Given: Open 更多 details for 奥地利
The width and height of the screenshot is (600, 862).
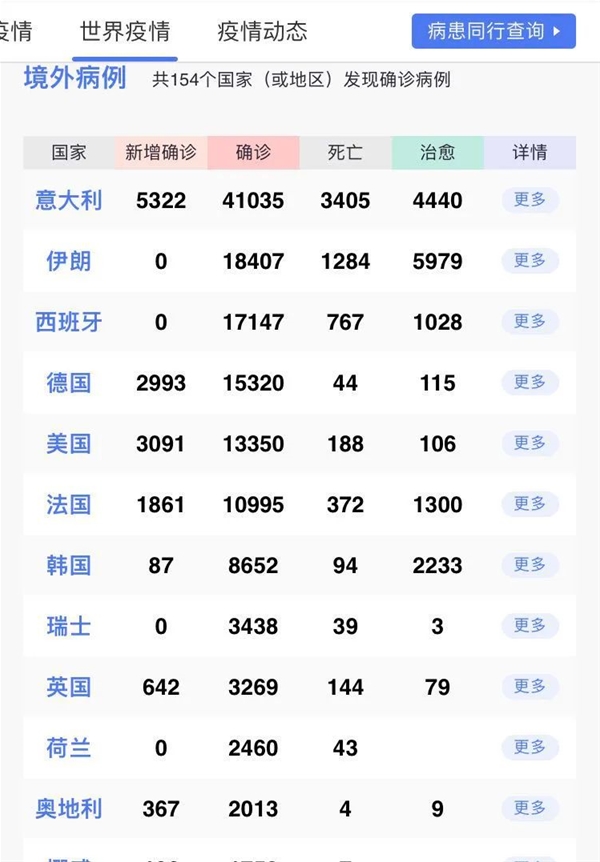Looking at the screenshot, I should tap(530, 808).
